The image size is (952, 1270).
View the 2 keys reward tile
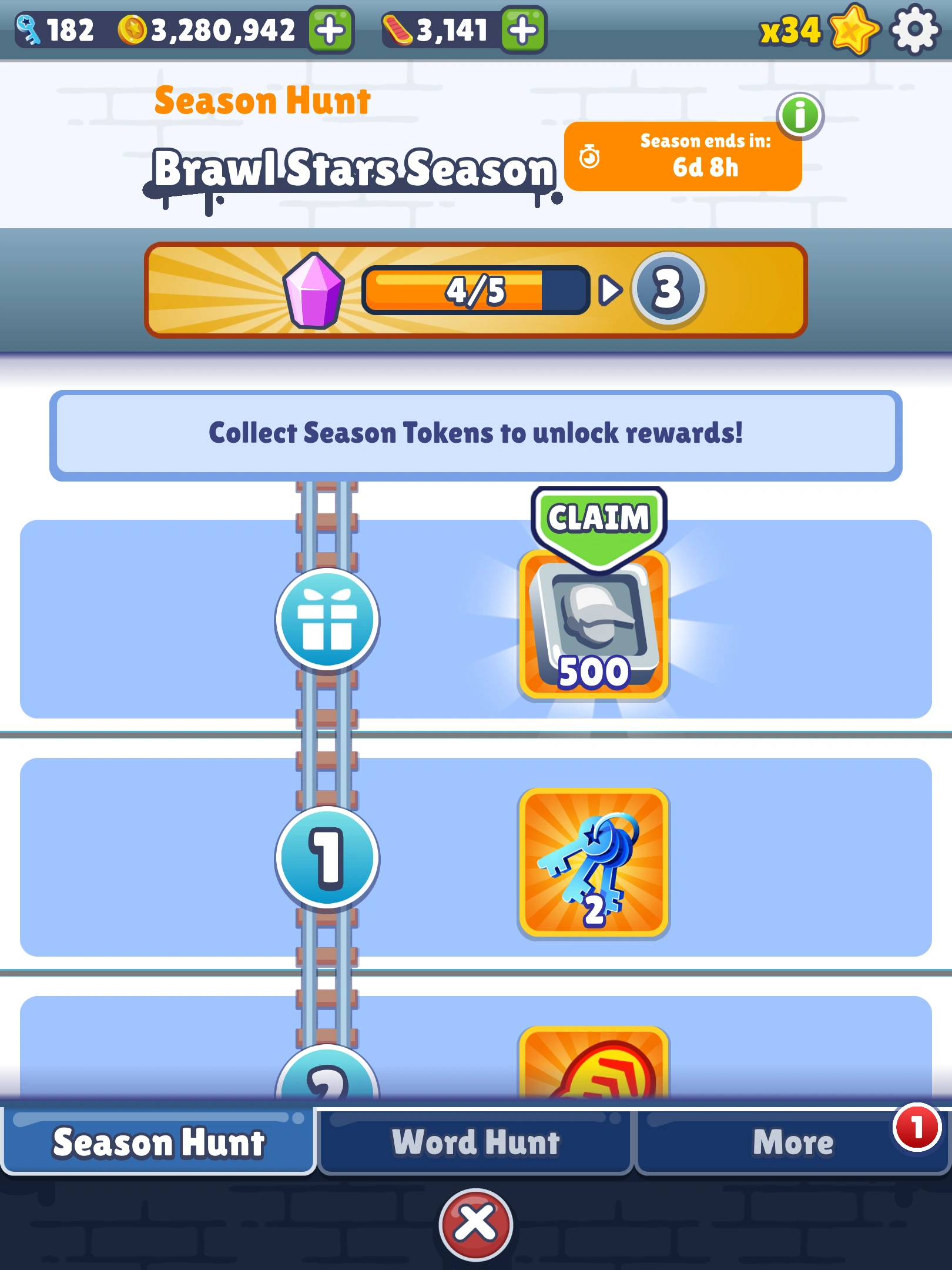594,862
